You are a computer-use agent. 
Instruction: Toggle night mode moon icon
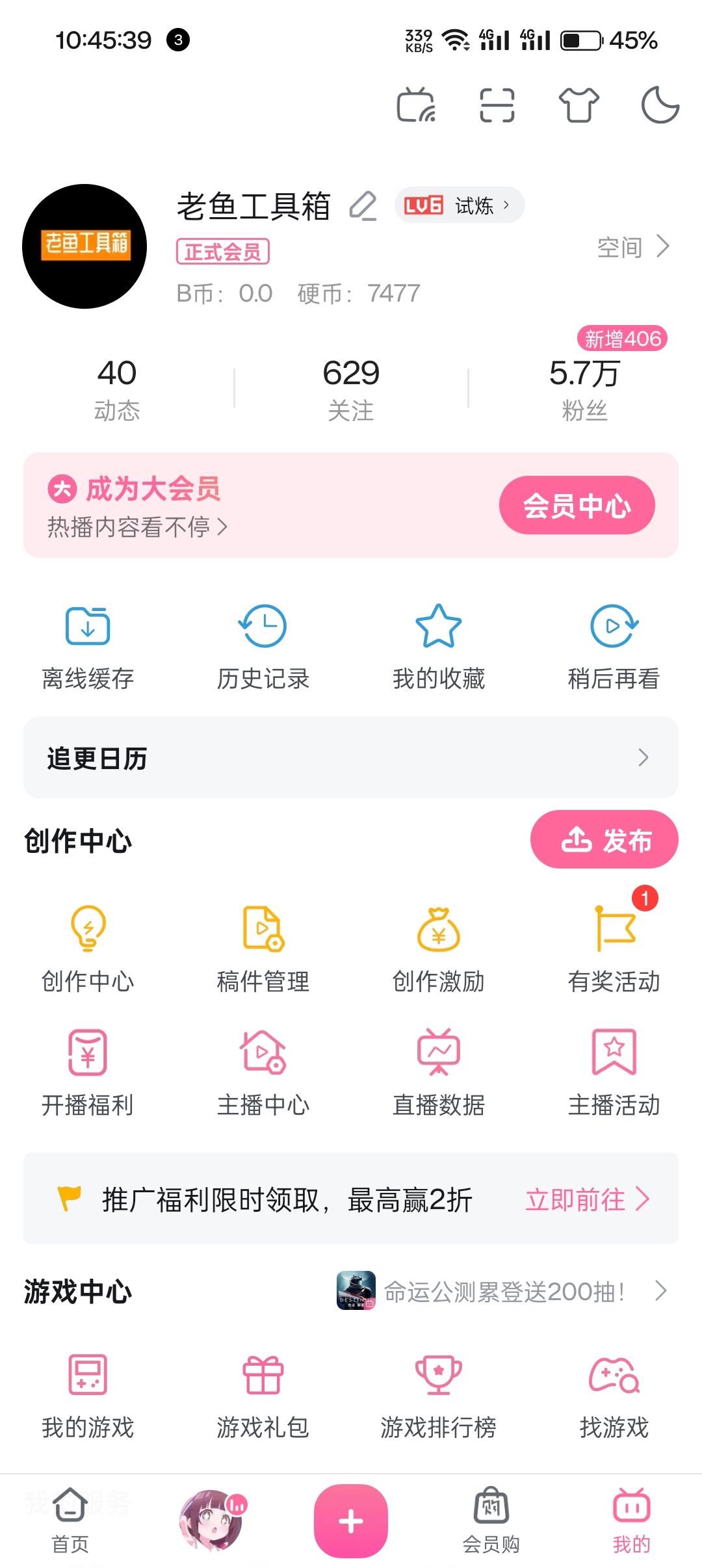(660, 105)
